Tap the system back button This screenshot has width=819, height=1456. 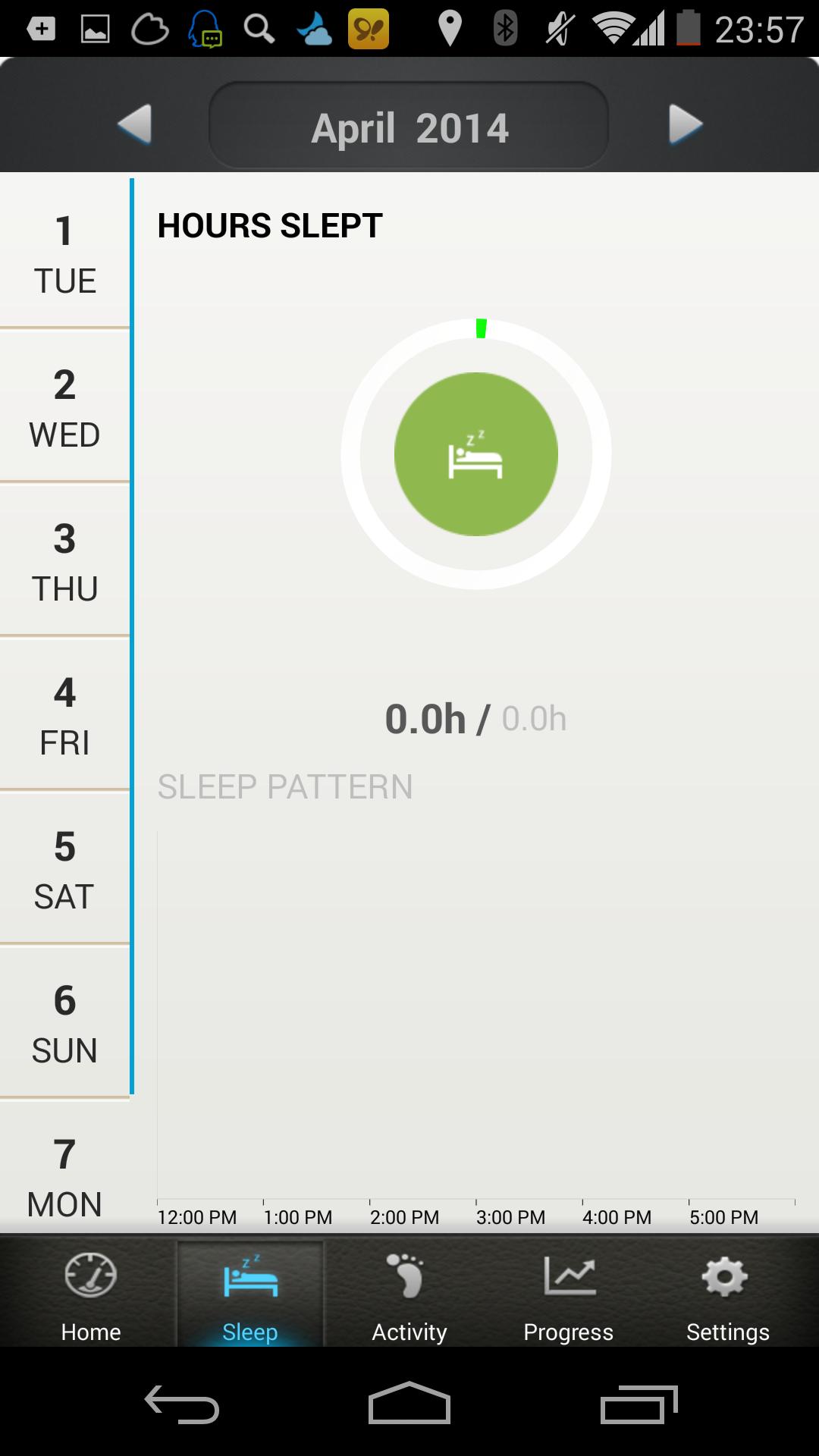(182, 1404)
